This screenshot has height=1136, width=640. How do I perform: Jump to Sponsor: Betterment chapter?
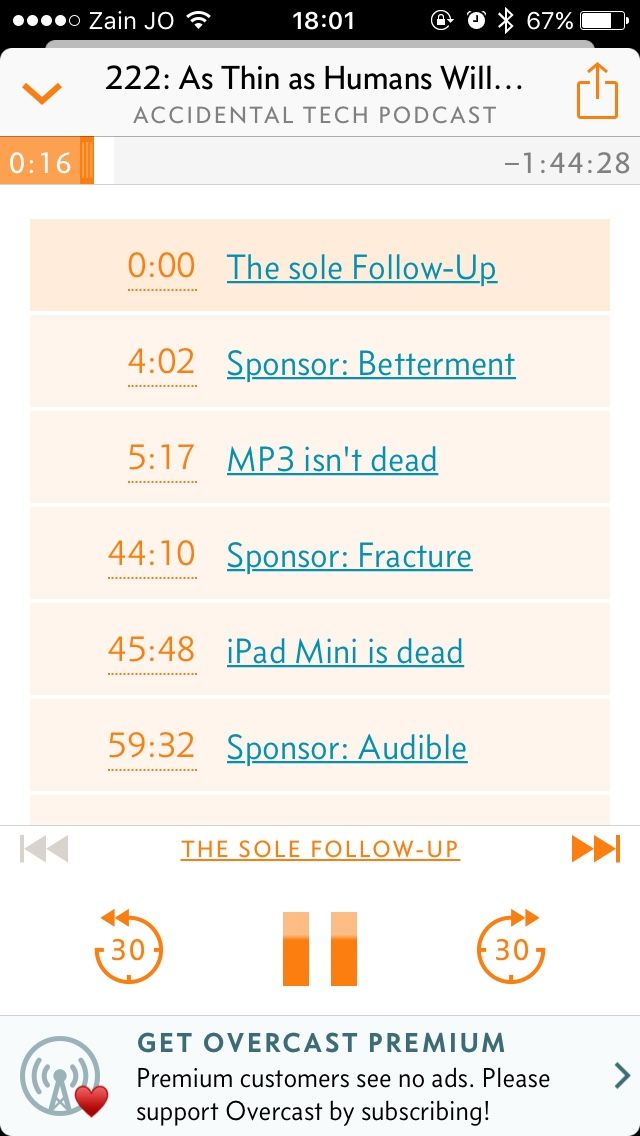click(371, 364)
